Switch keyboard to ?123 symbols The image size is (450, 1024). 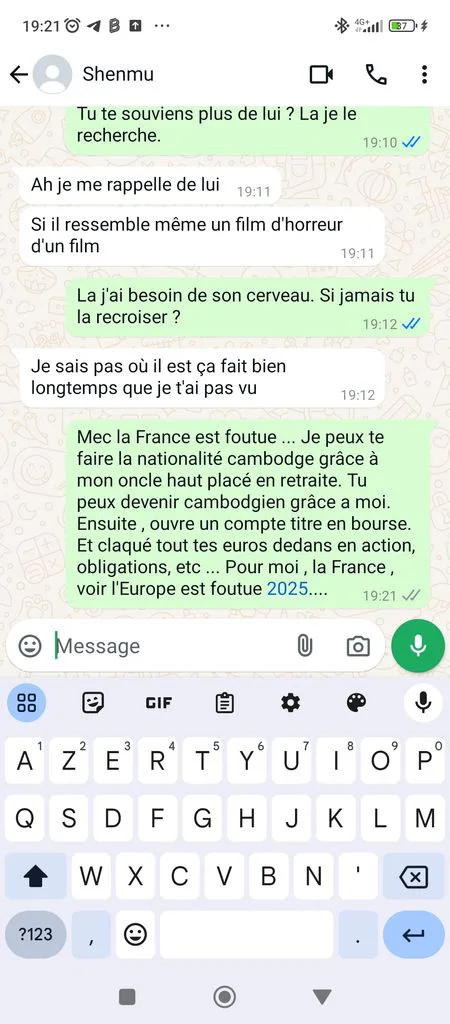pyautogui.click(x=35, y=934)
